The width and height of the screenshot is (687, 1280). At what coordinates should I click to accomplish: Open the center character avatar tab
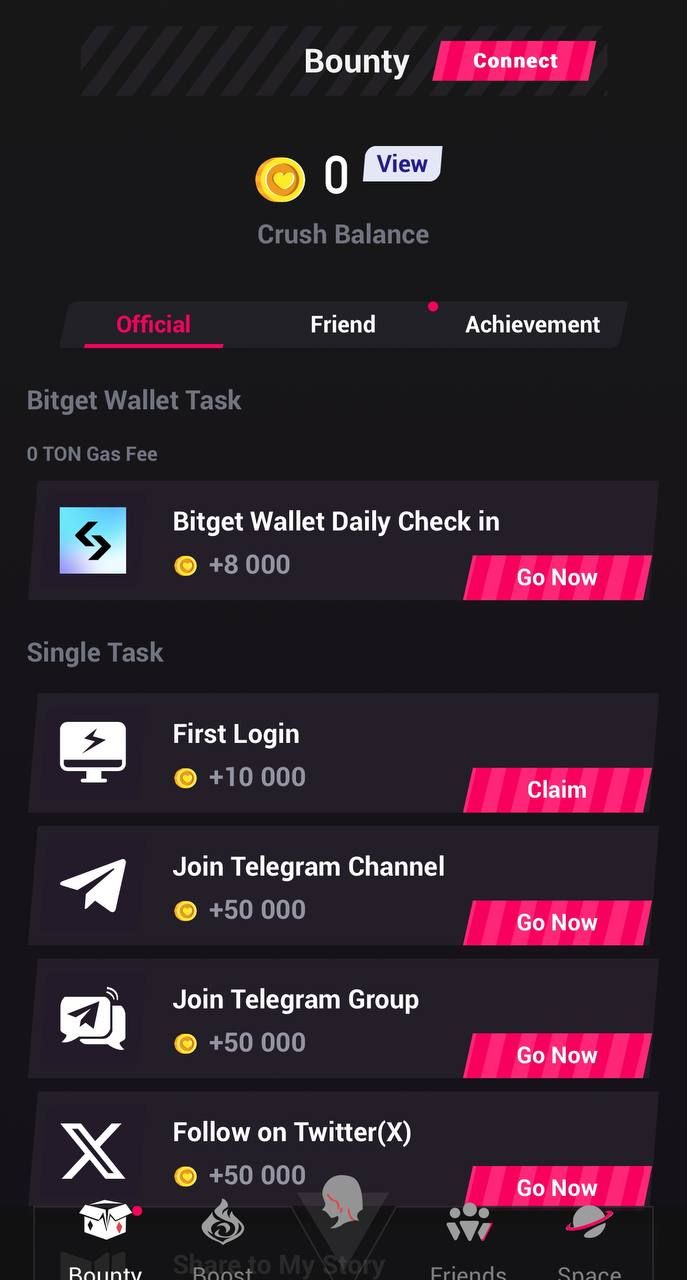(343, 1205)
